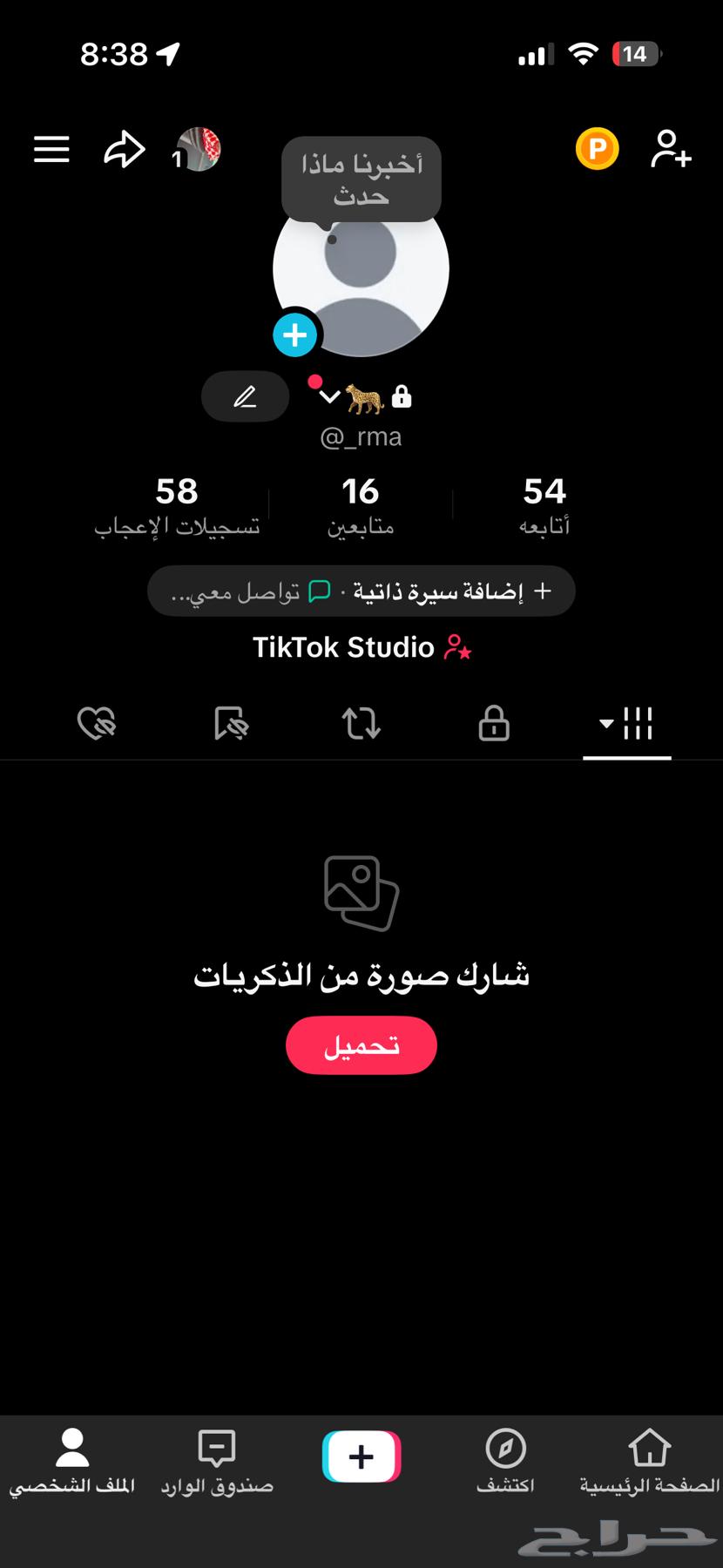723x1568 pixels.
Task: Tap the followers count 16
Action: (361, 504)
